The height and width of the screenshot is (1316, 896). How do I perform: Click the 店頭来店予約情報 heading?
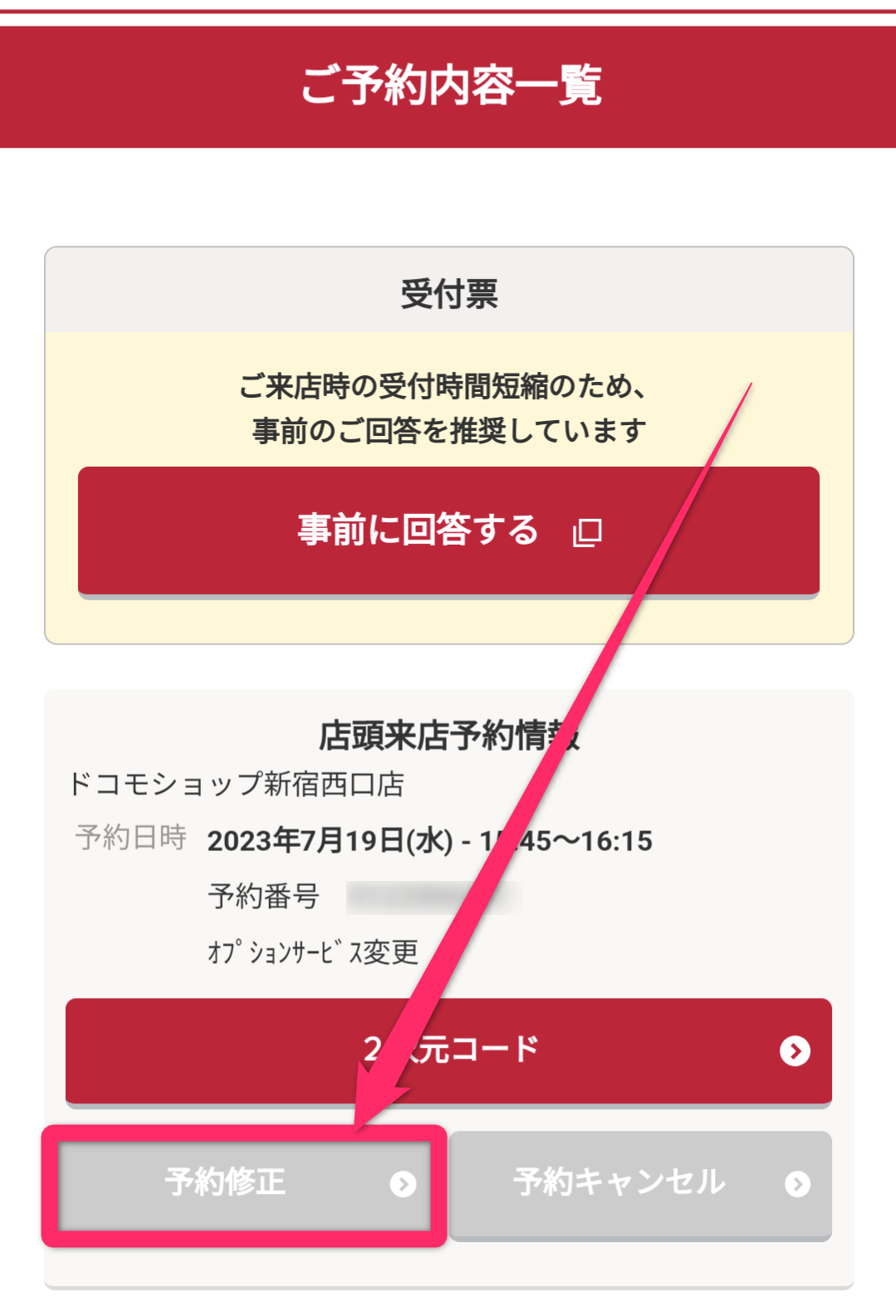click(448, 735)
